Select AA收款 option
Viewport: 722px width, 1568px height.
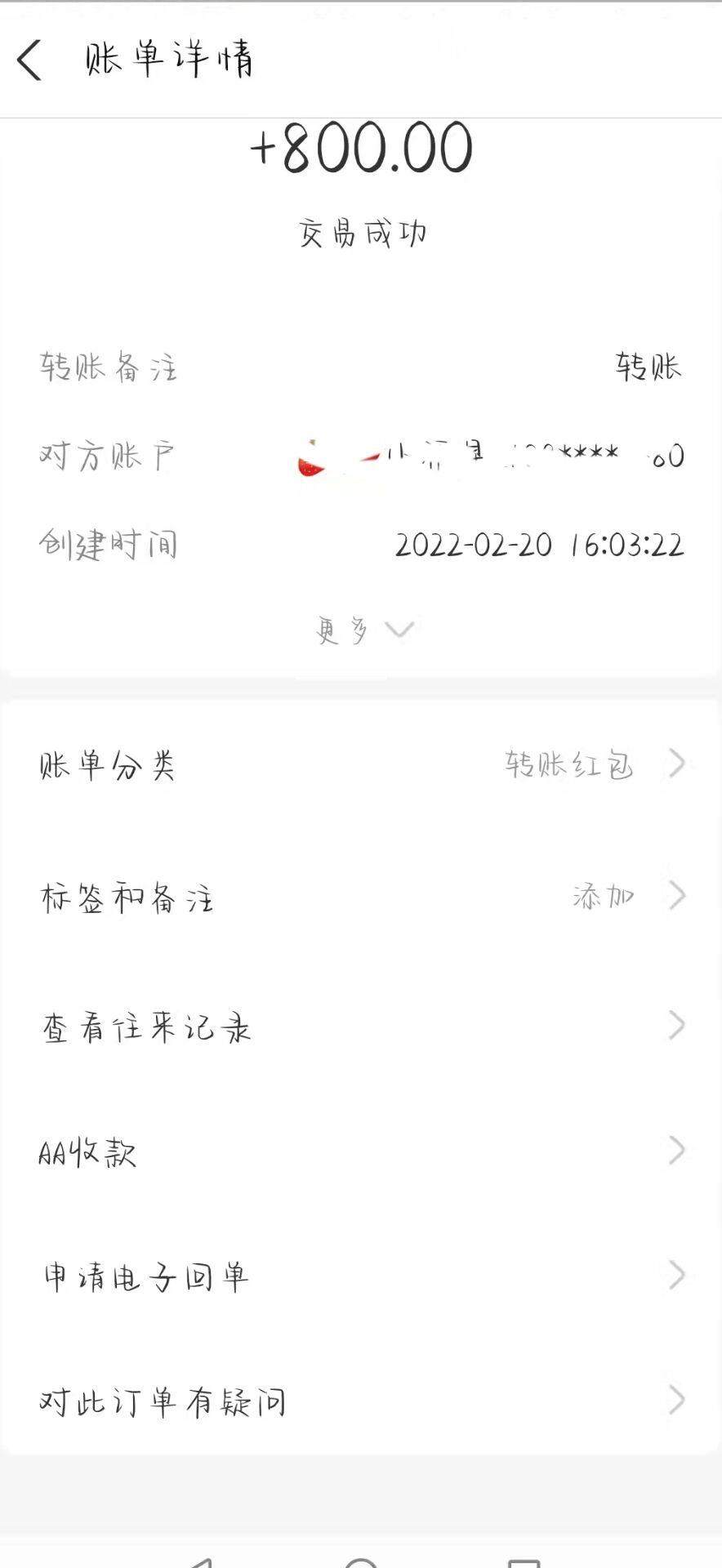tap(361, 1151)
